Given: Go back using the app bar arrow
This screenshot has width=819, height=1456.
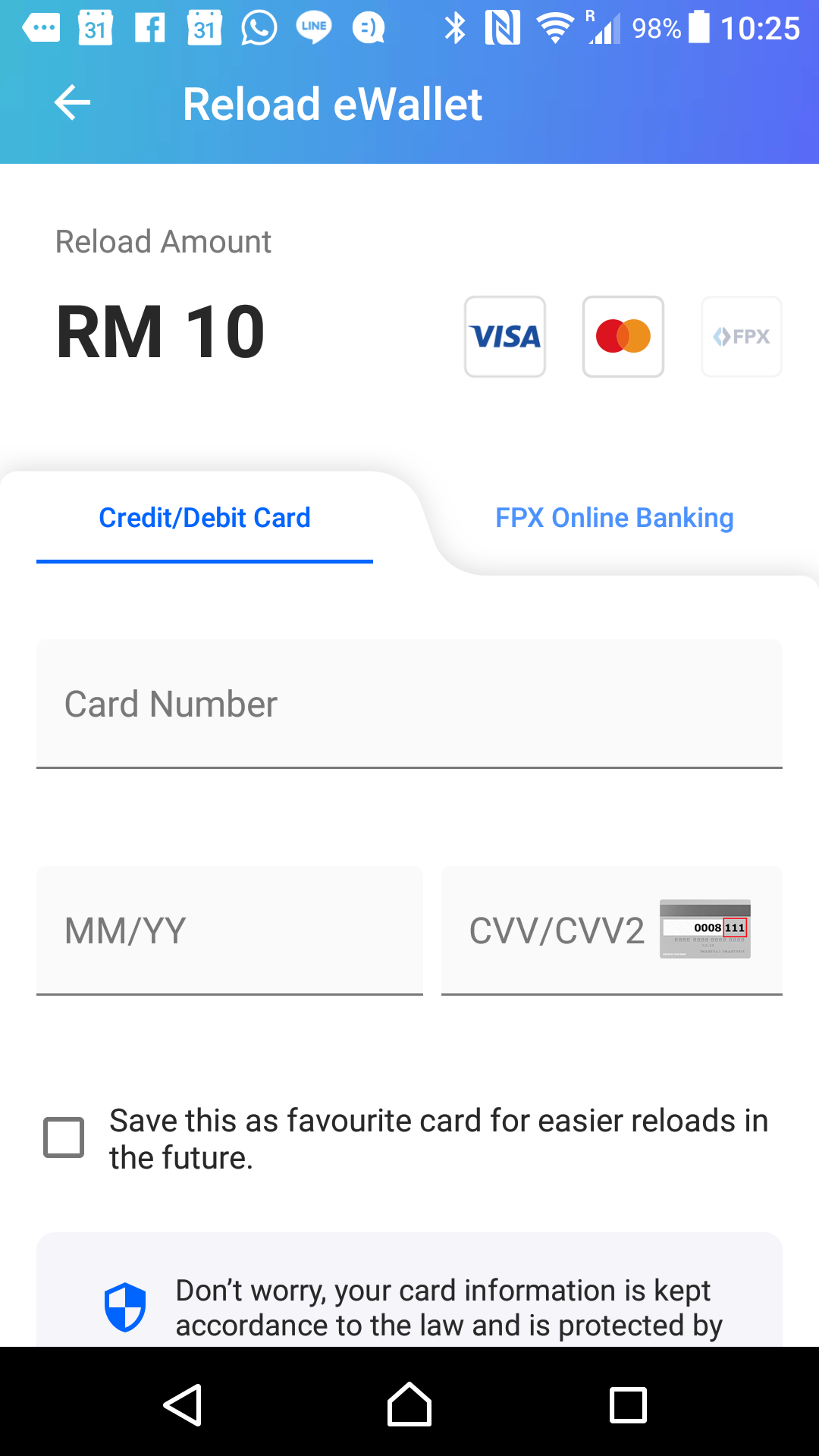Looking at the screenshot, I should point(73,103).
